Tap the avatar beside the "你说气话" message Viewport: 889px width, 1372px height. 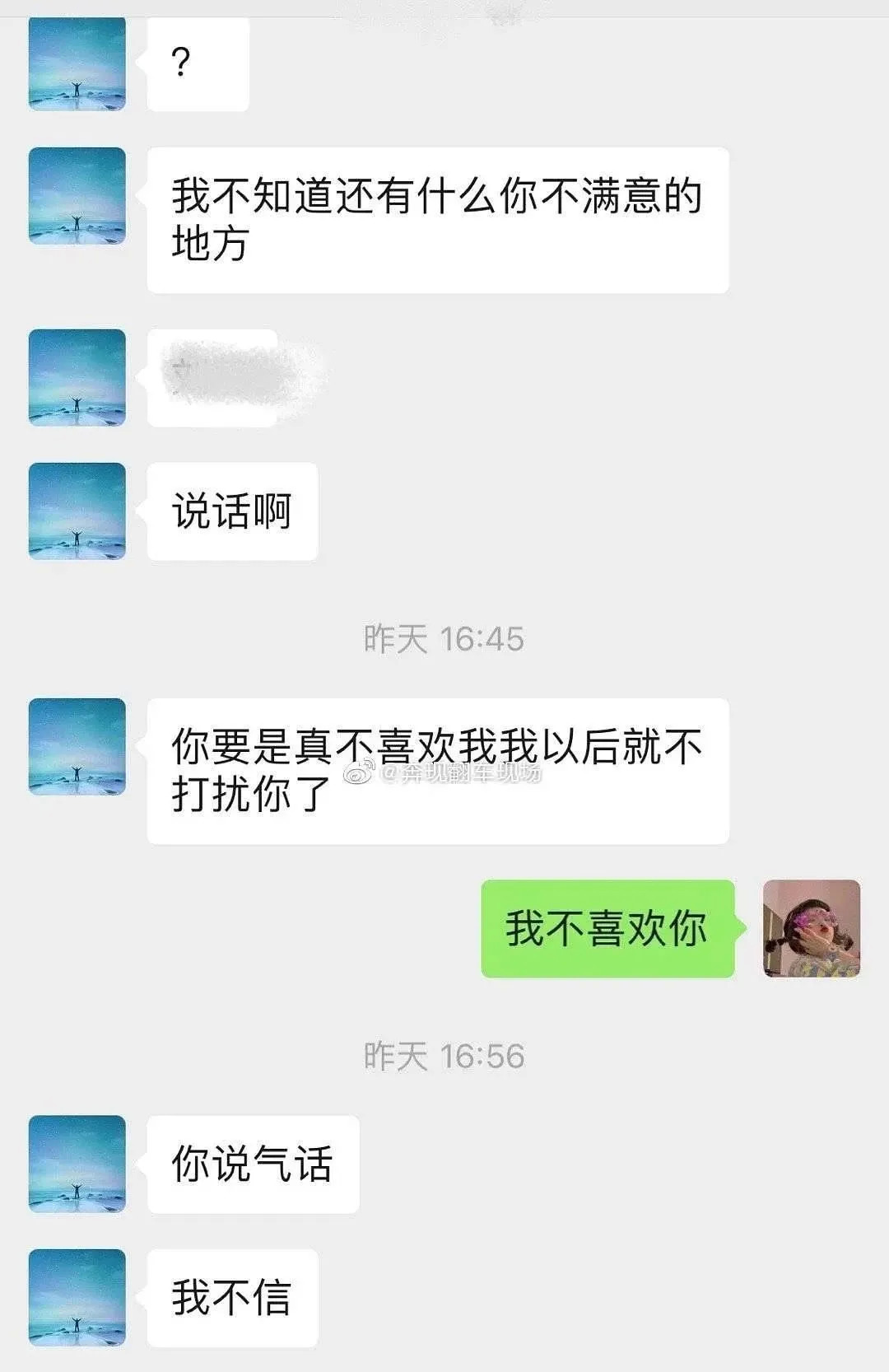click(77, 1164)
